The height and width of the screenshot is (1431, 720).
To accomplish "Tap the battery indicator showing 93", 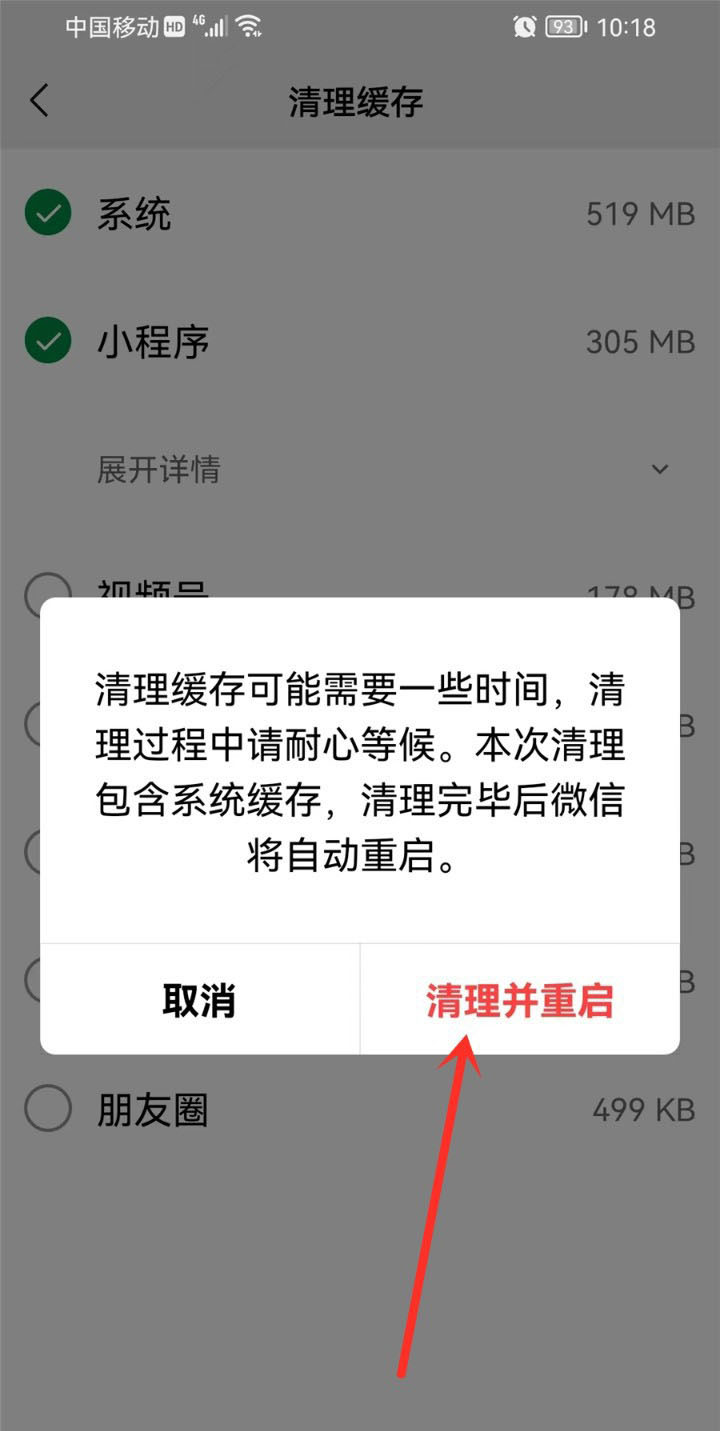I will (564, 28).
